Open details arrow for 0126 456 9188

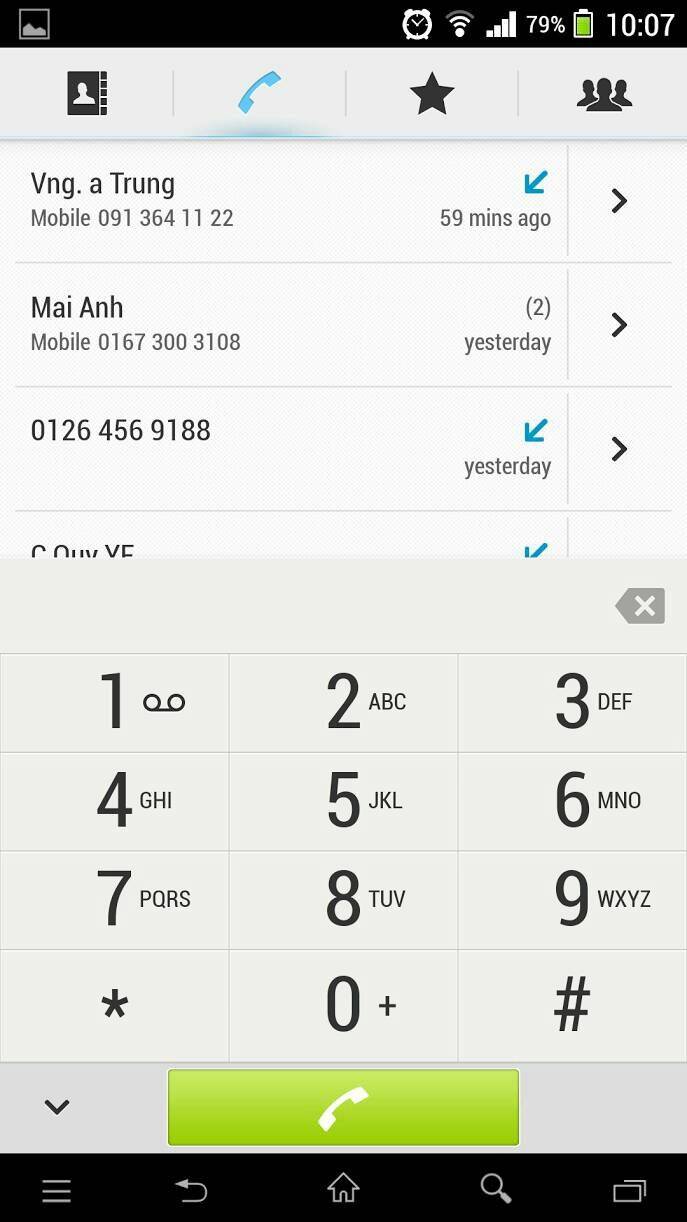tap(619, 449)
